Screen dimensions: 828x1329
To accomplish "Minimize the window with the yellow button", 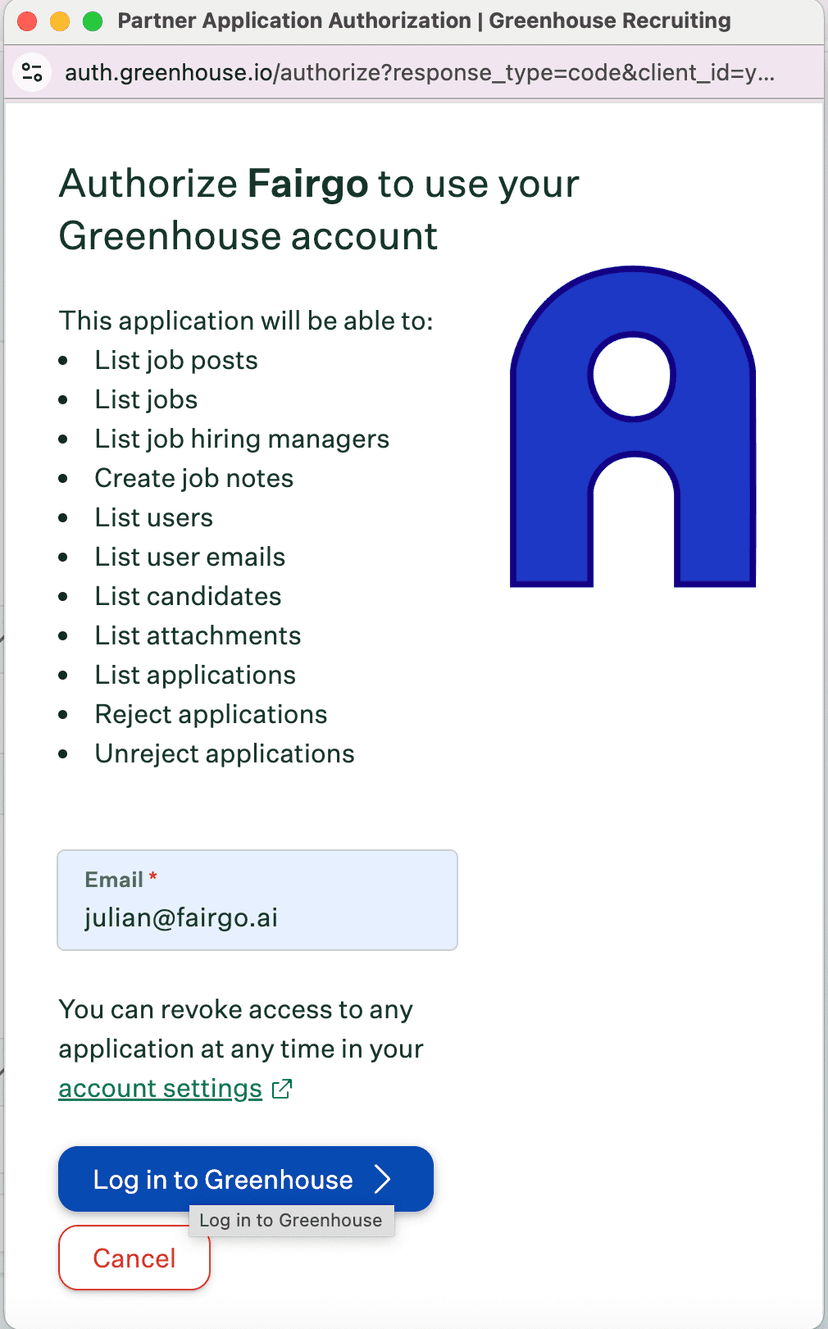I will click(x=59, y=21).
